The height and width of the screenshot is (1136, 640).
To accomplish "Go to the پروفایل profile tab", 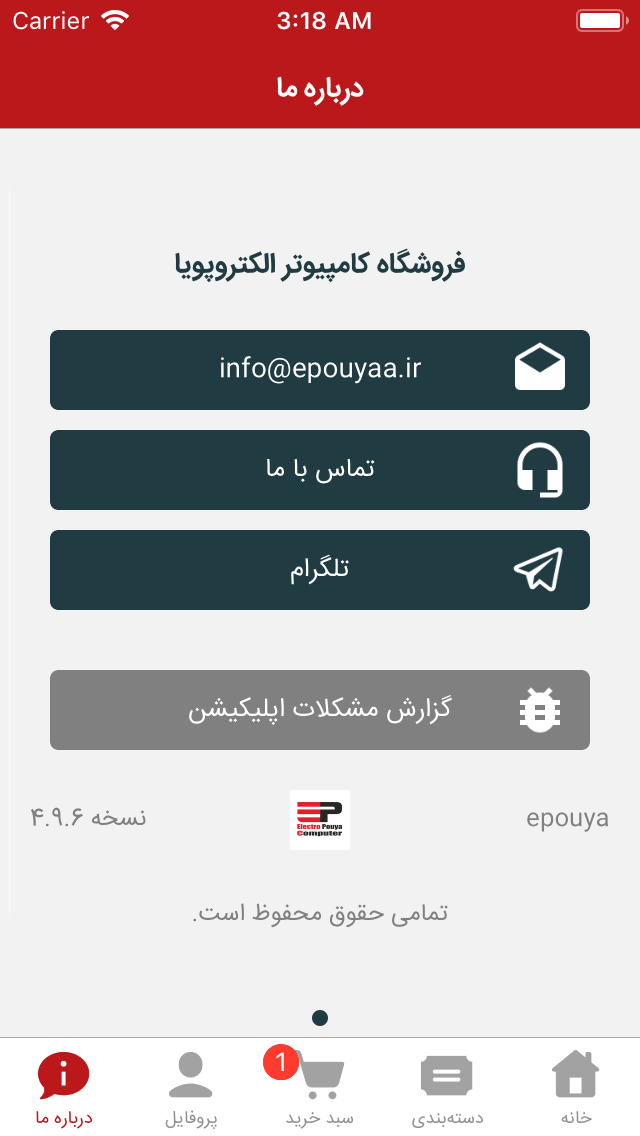I will [191, 1088].
